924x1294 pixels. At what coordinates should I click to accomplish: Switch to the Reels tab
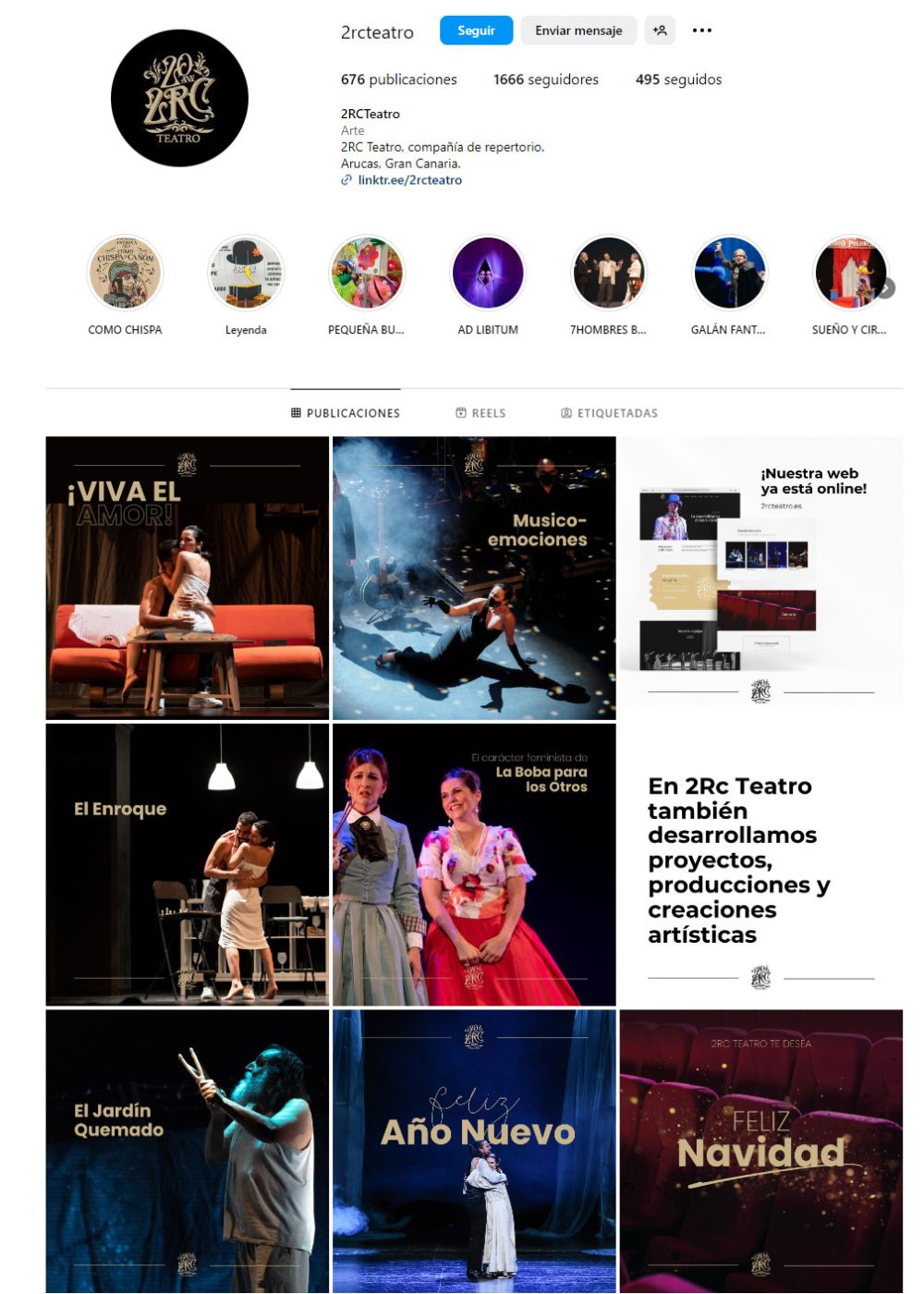[x=480, y=413]
